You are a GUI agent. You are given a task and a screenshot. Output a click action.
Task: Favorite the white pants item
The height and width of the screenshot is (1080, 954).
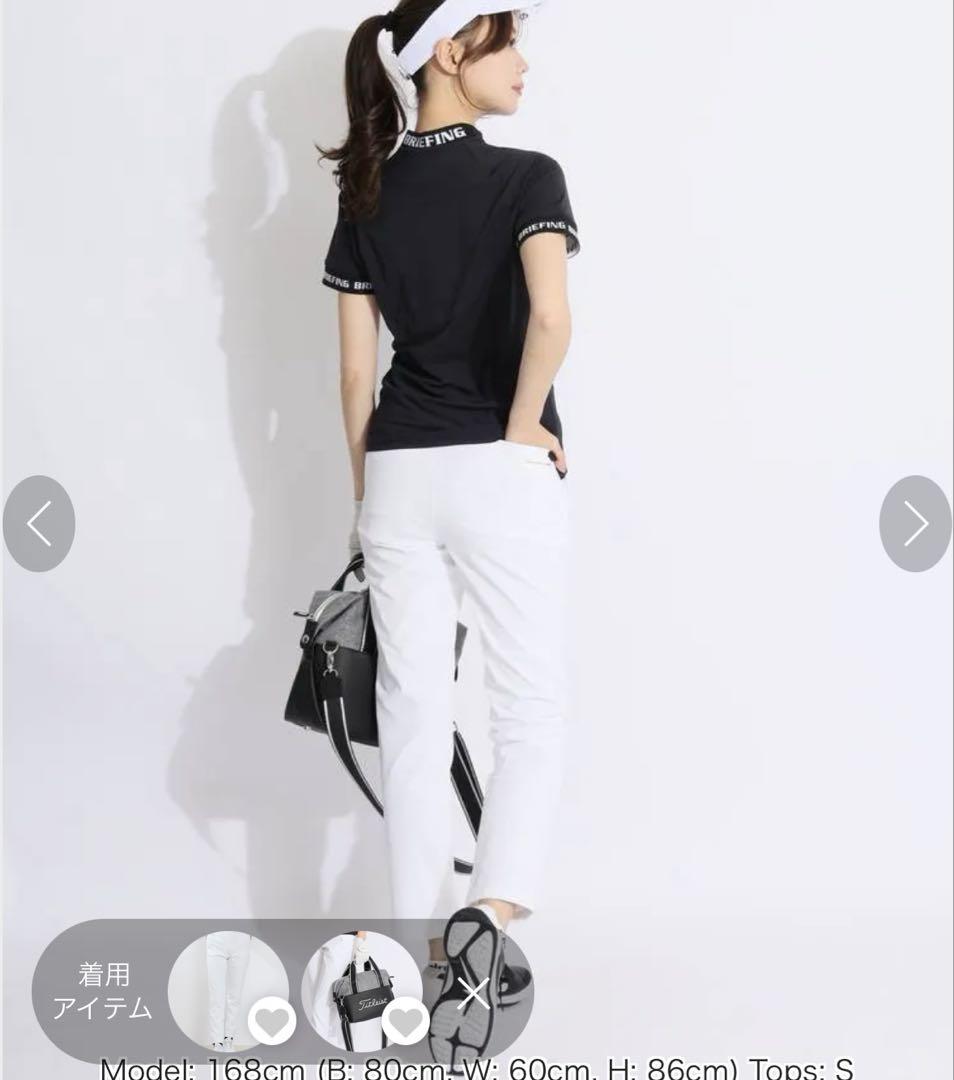click(x=271, y=1022)
